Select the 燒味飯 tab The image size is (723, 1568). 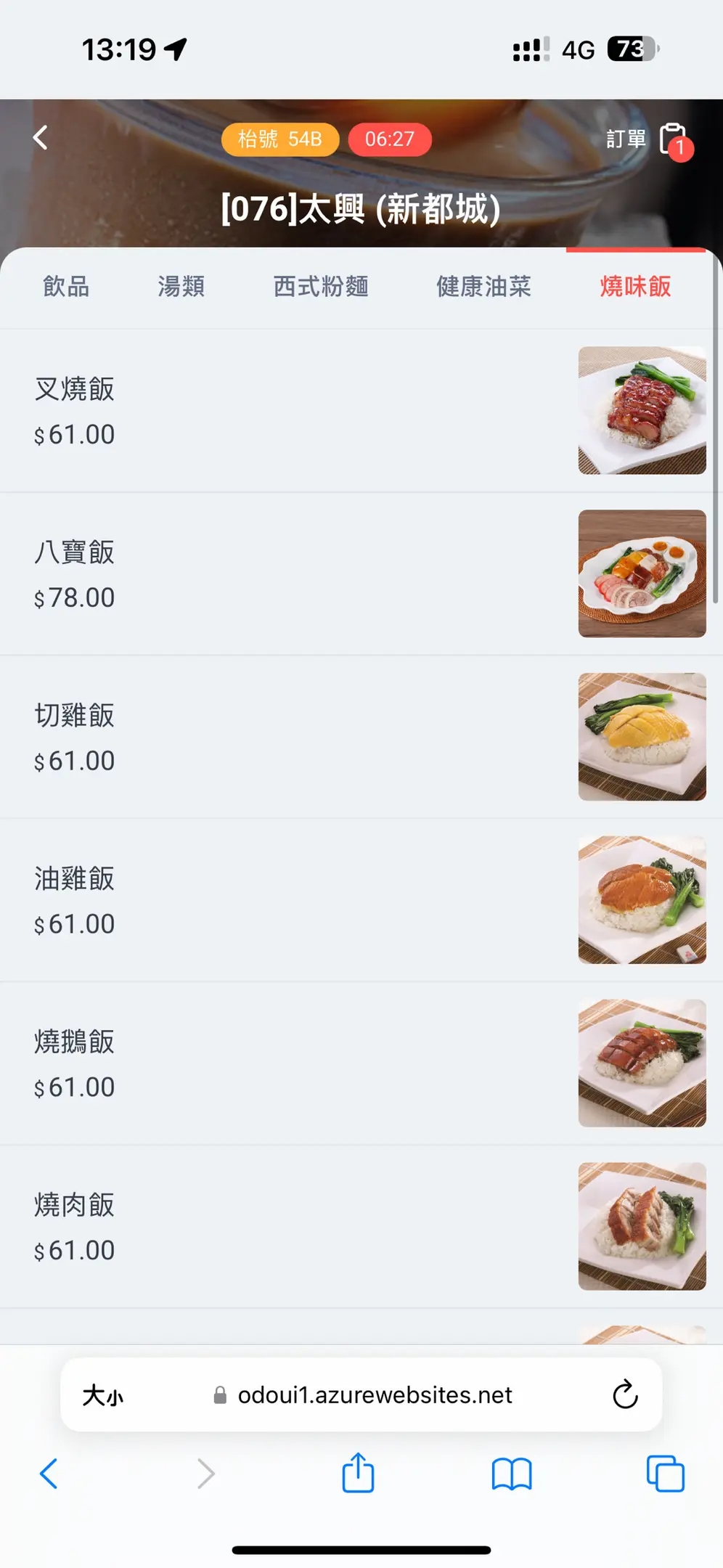(x=635, y=287)
